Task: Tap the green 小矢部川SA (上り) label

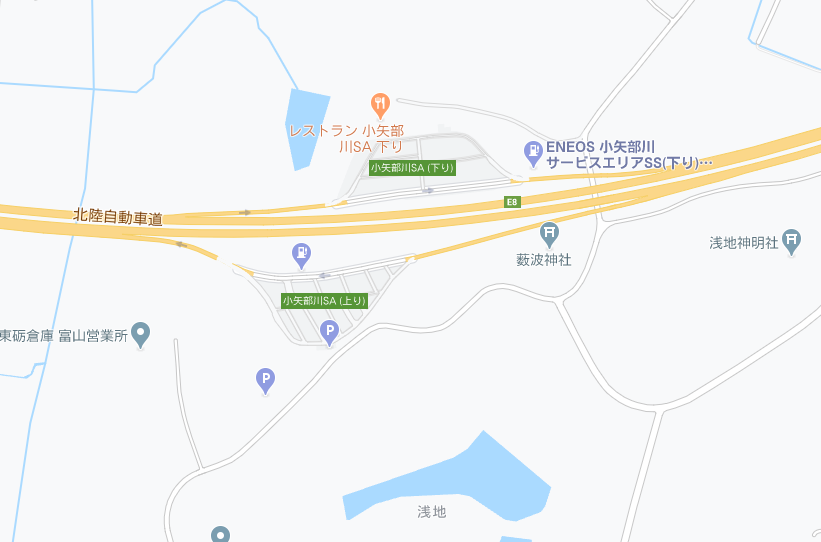Action: click(325, 300)
